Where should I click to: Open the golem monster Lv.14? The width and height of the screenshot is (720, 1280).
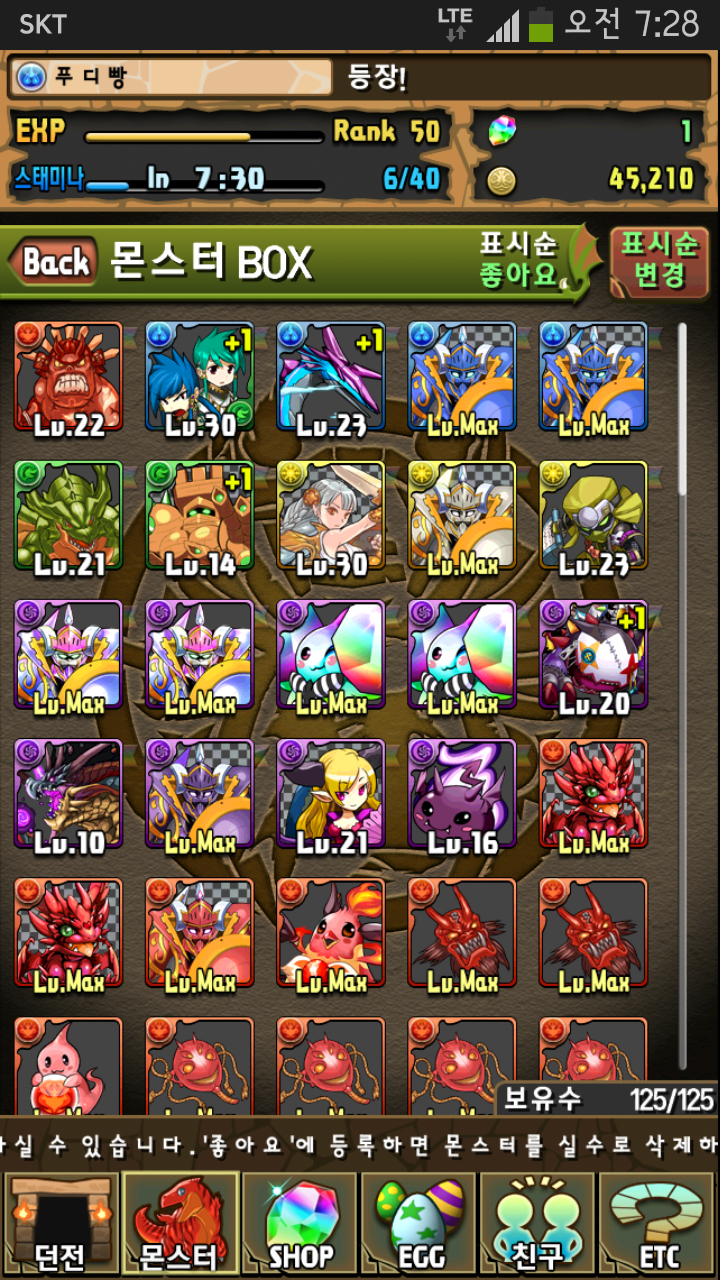[x=199, y=517]
